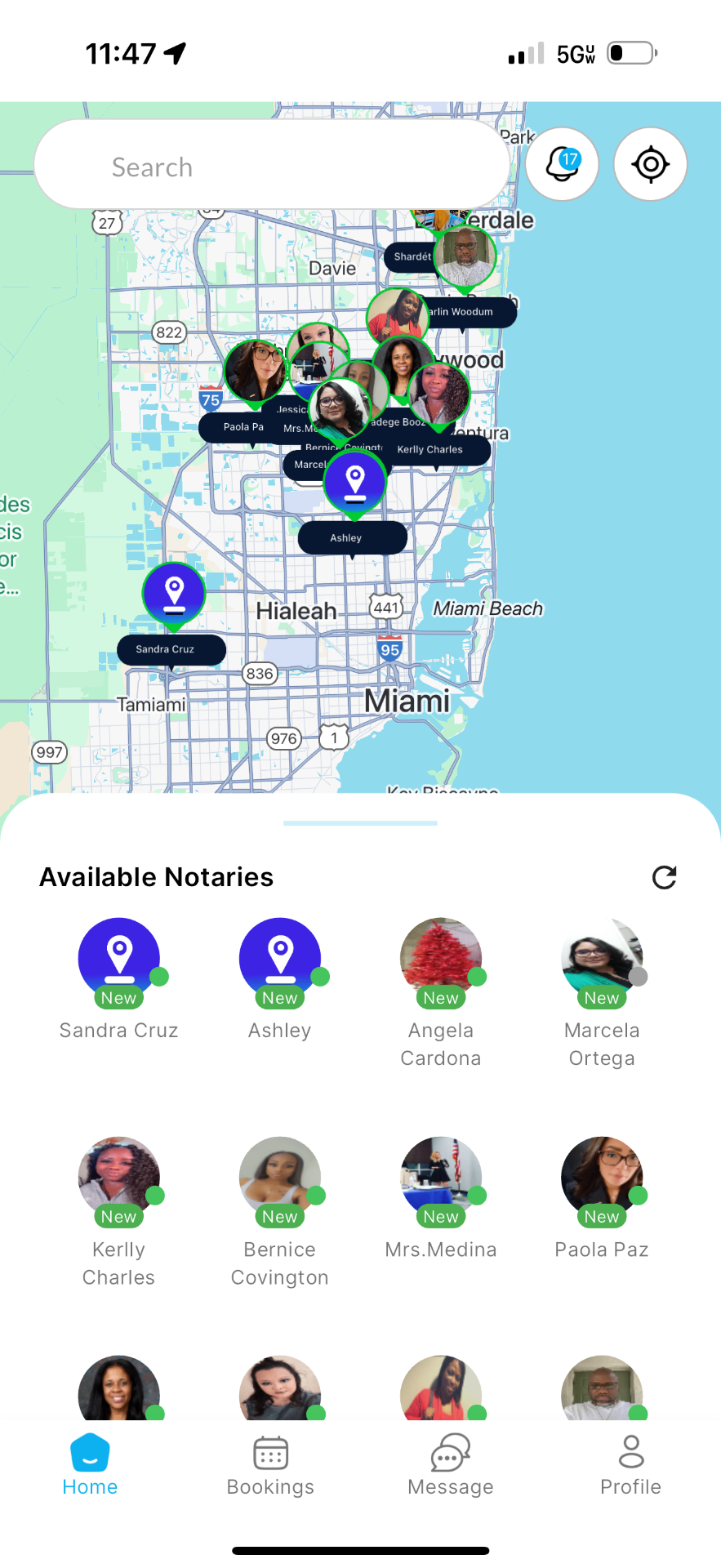The image size is (721, 1568).
Task: Tap the Ashley map marker
Action: tap(354, 483)
